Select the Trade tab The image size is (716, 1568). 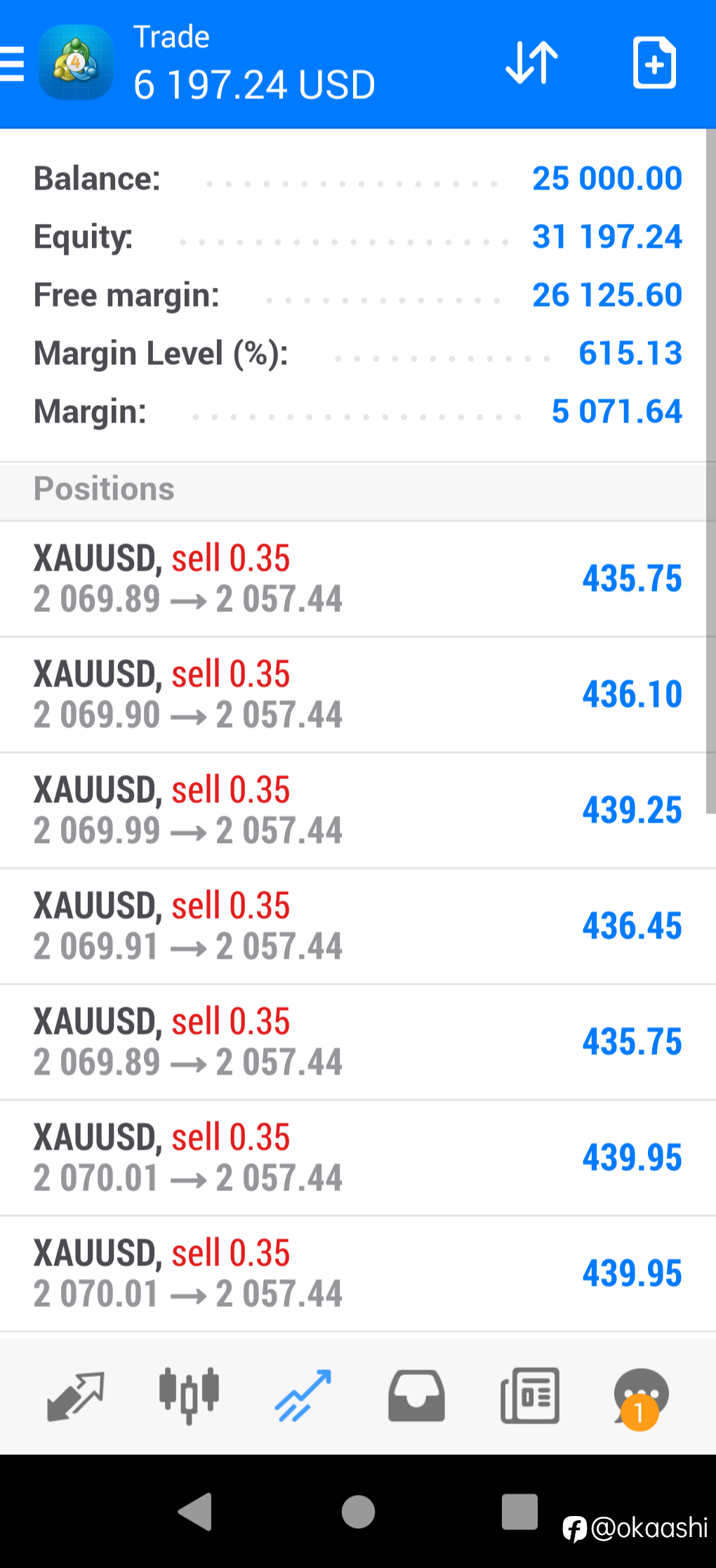click(303, 1396)
